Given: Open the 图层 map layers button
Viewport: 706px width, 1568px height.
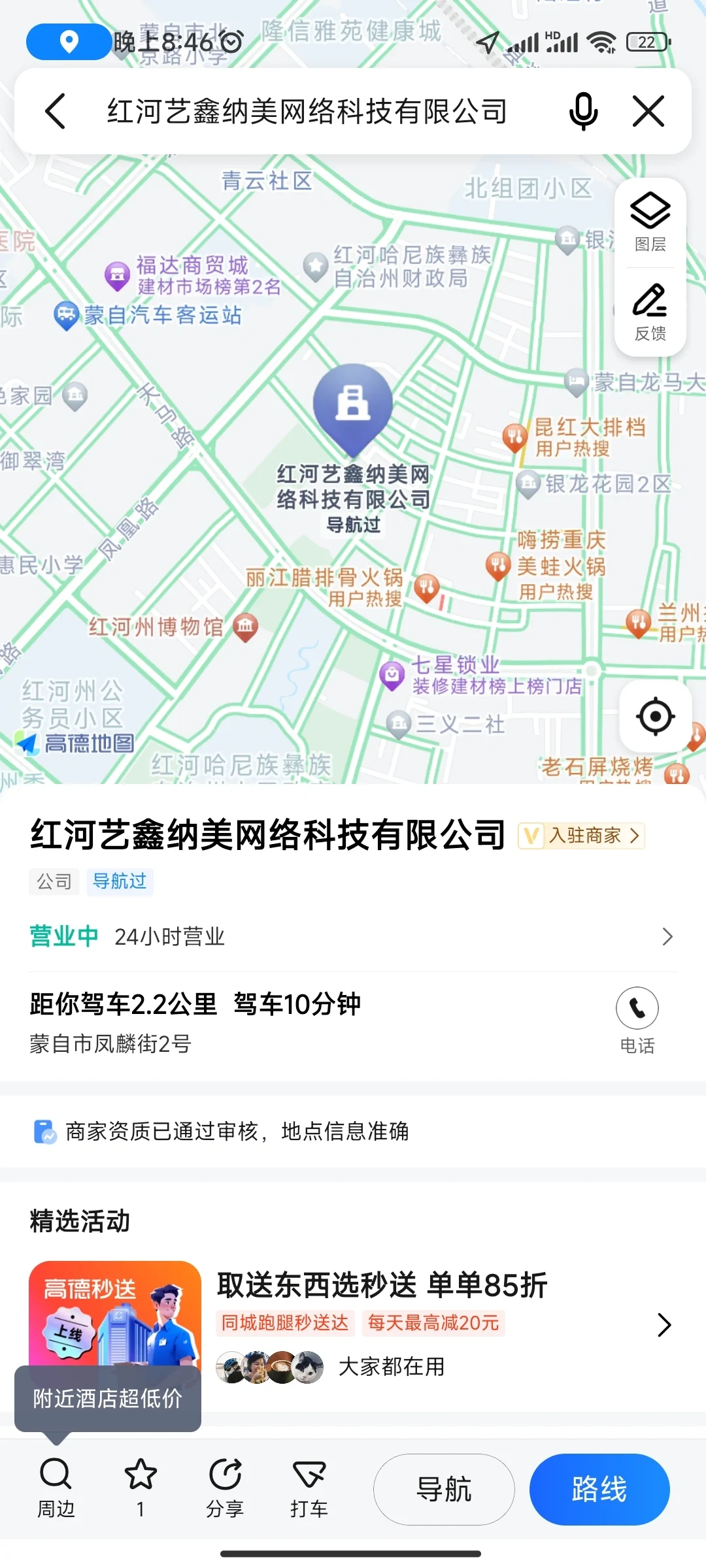Looking at the screenshot, I should click(650, 223).
